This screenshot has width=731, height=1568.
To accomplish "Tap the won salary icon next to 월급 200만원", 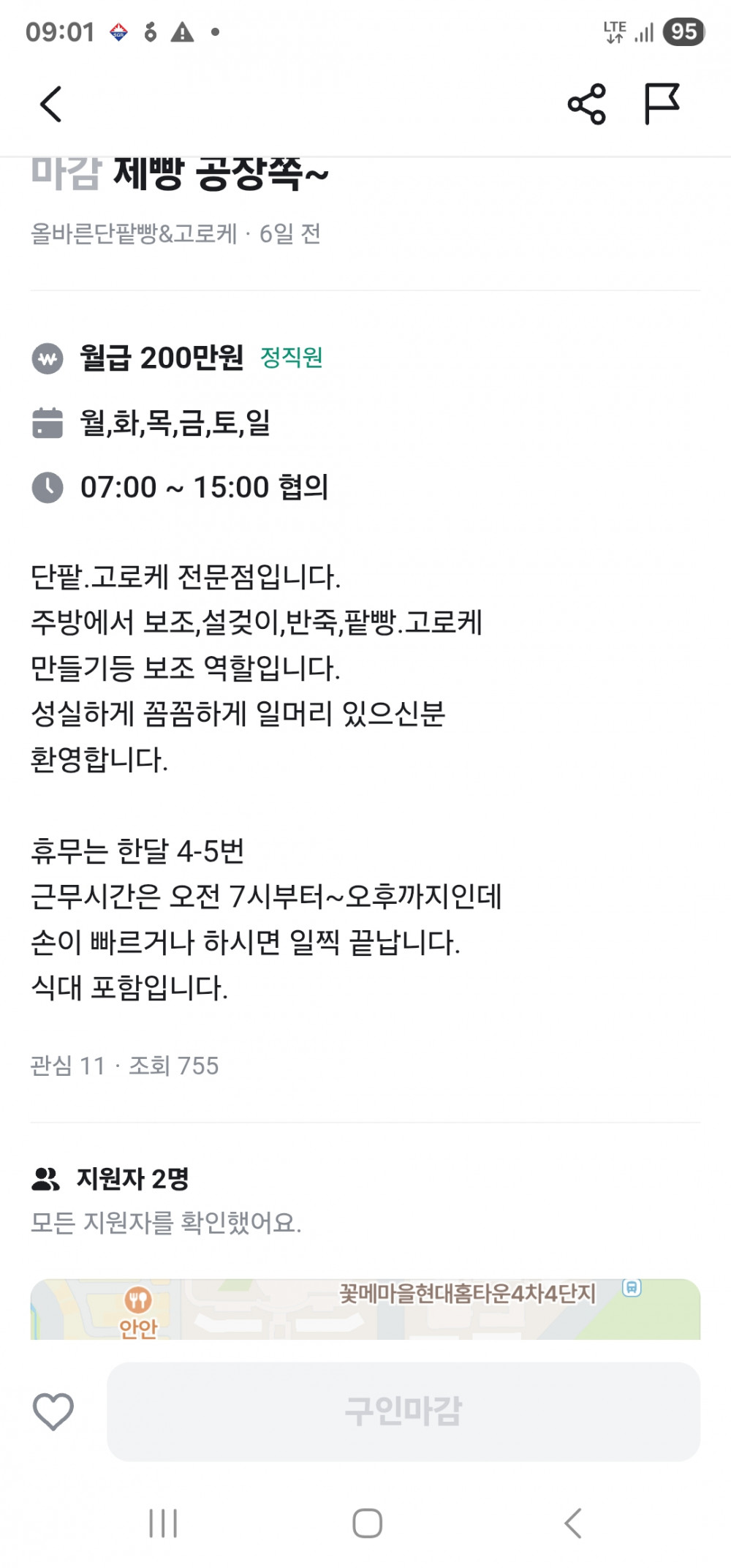I will (48, 358).
